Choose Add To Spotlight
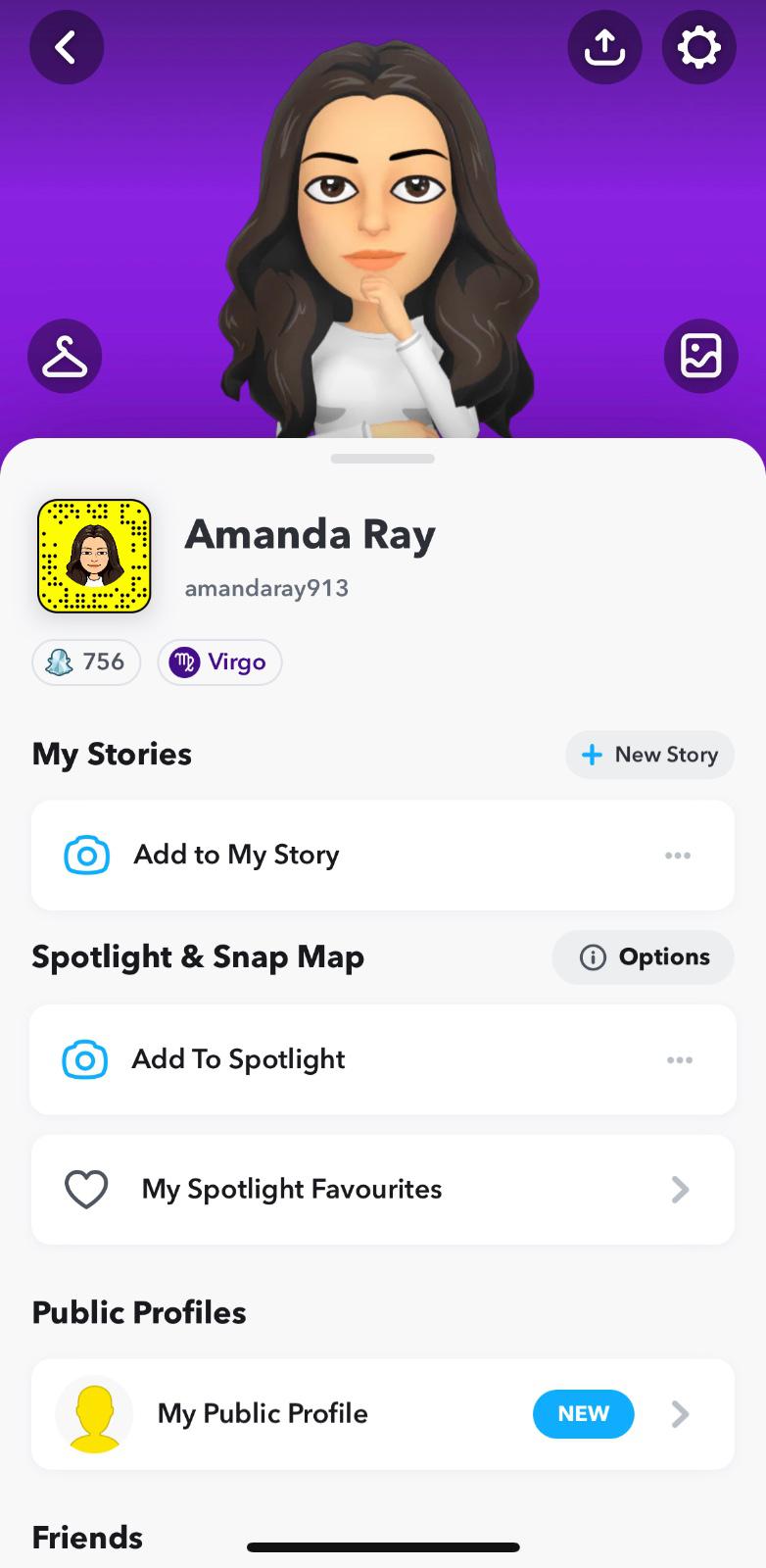This screenshot has width=766, height=1568. point(238,1059)
